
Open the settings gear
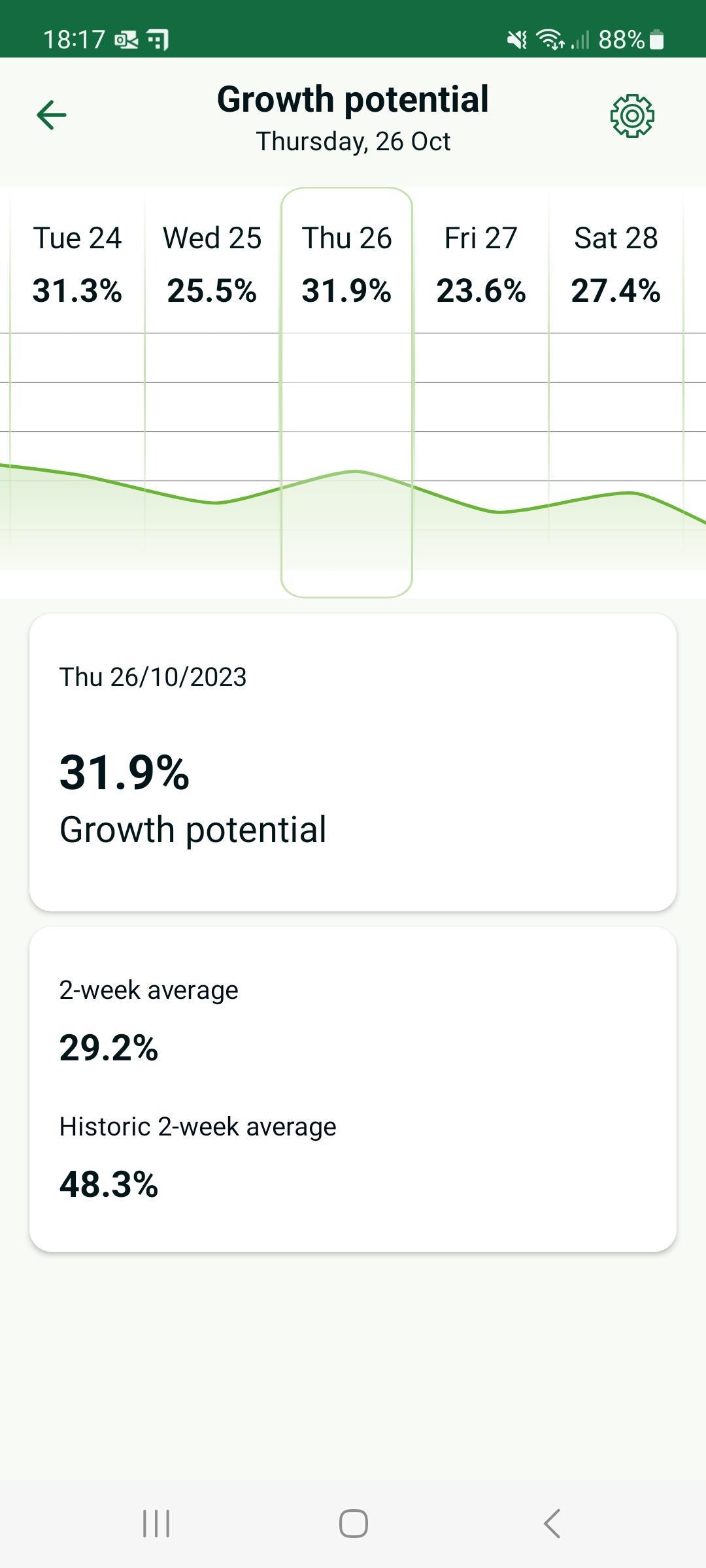click(631, 116)
